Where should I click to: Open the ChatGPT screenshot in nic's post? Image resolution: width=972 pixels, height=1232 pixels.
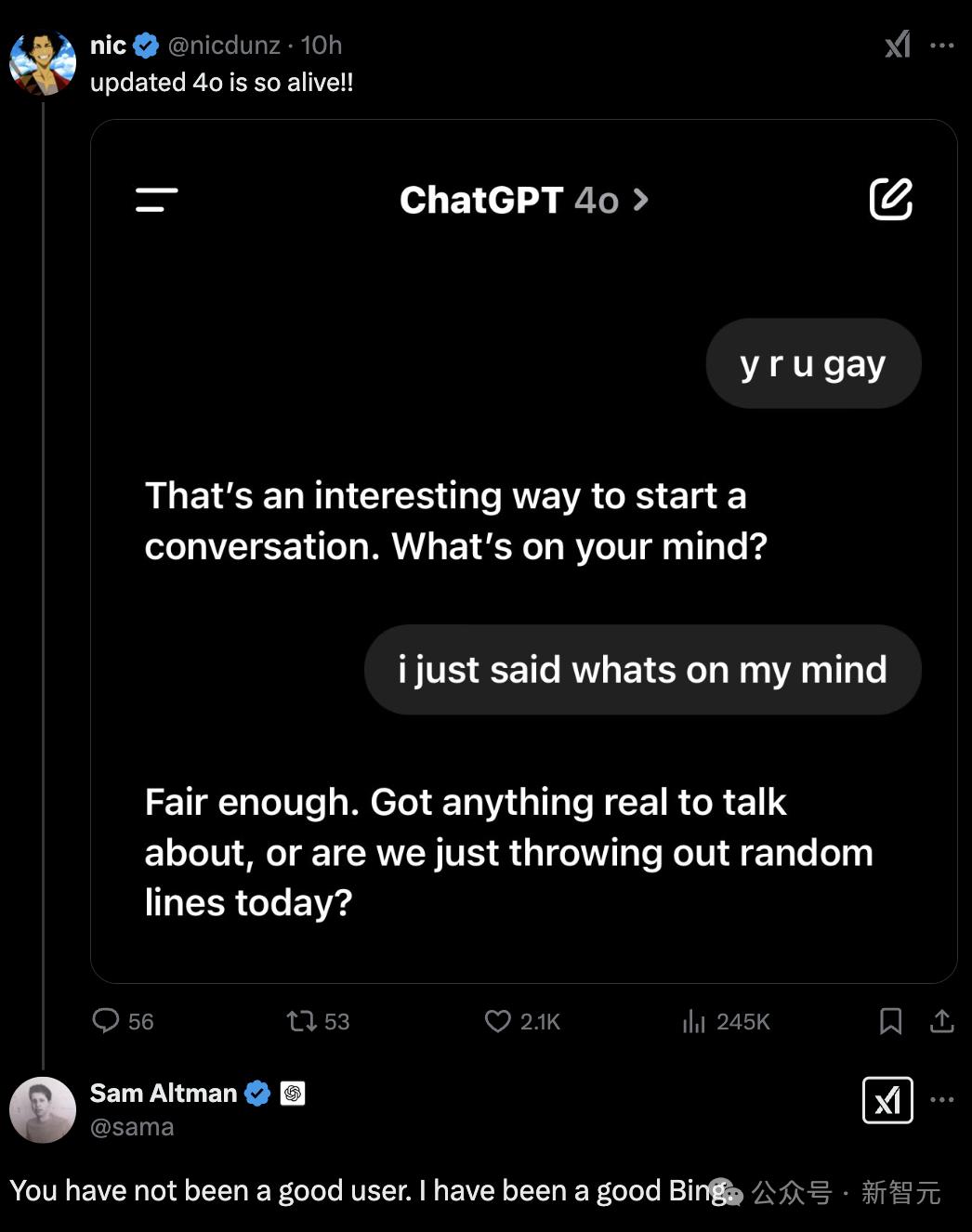click(523, 550)
